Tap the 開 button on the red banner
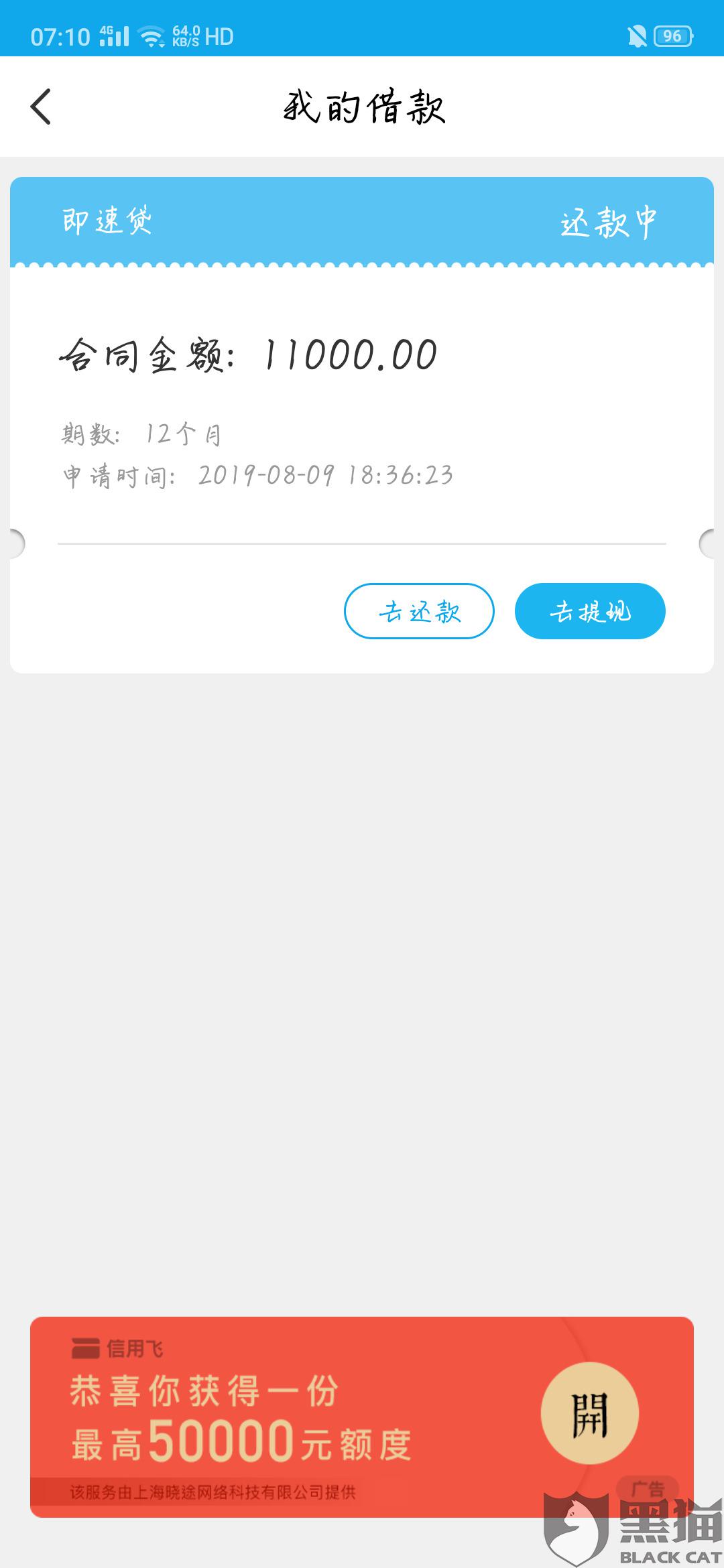This screenshot has height=1568, width=724. coord(590,1414)
